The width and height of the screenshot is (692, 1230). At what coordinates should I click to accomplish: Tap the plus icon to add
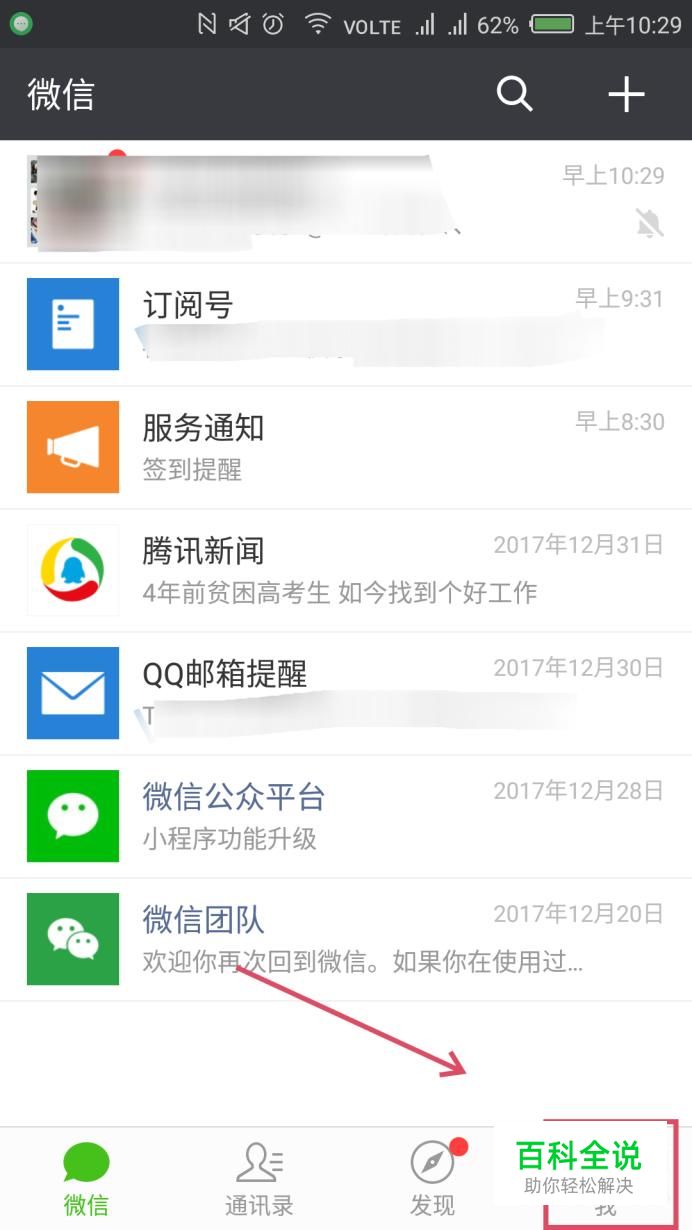[626, 95]
